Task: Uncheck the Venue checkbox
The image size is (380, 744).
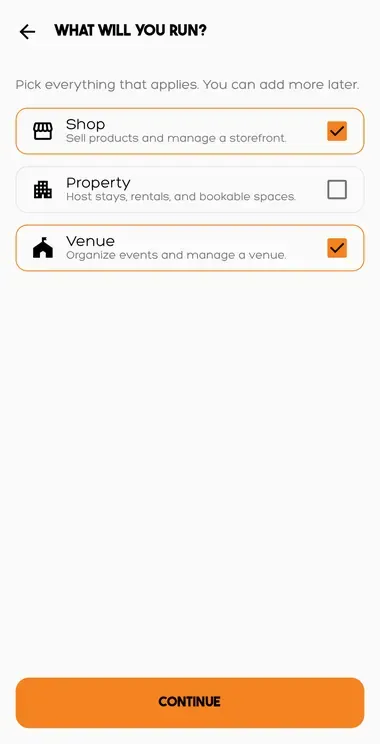Action: coord(337,248)
